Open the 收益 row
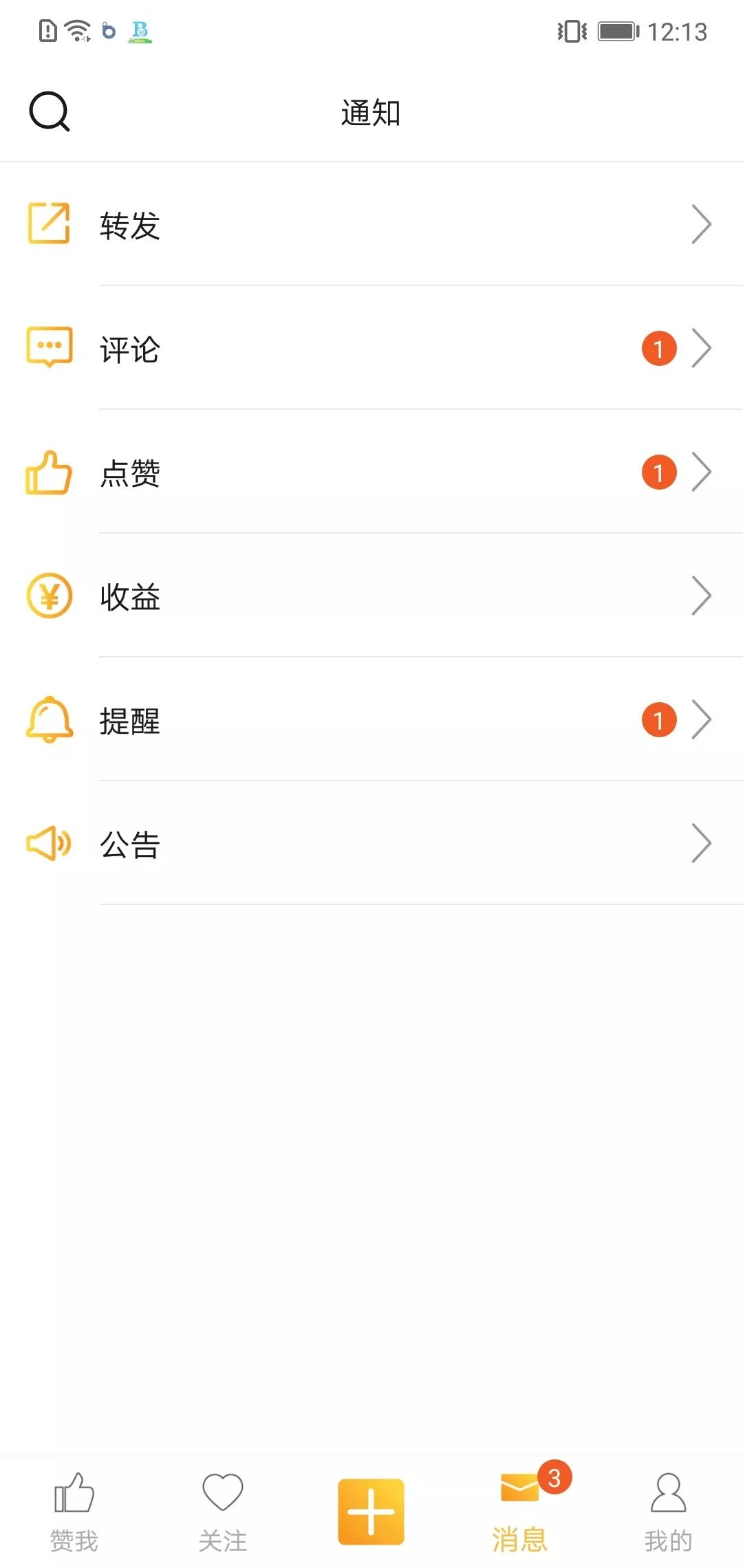743x1568 pixels. tap(371, 596)
